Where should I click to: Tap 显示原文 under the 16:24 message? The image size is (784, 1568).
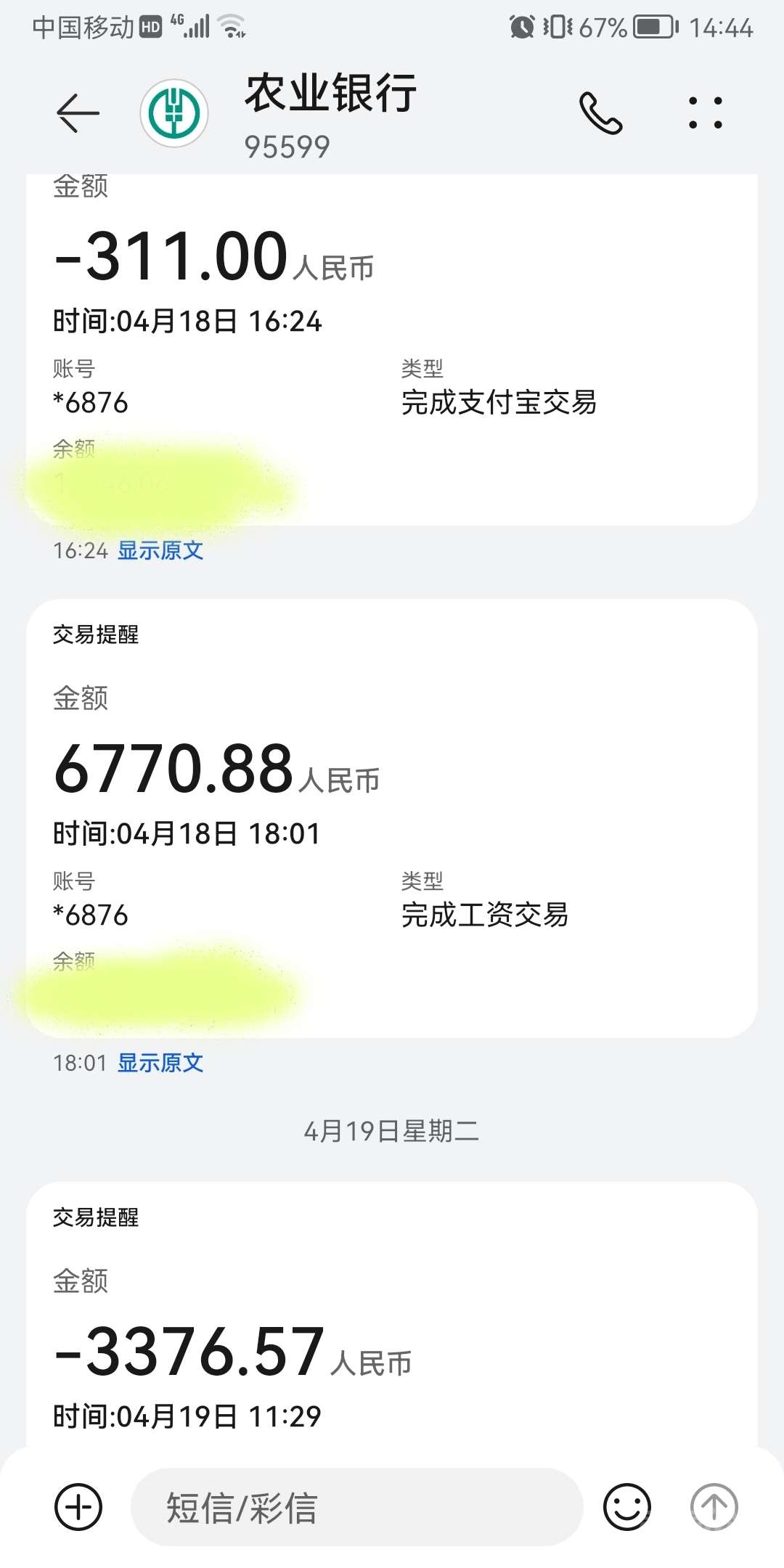160,551
